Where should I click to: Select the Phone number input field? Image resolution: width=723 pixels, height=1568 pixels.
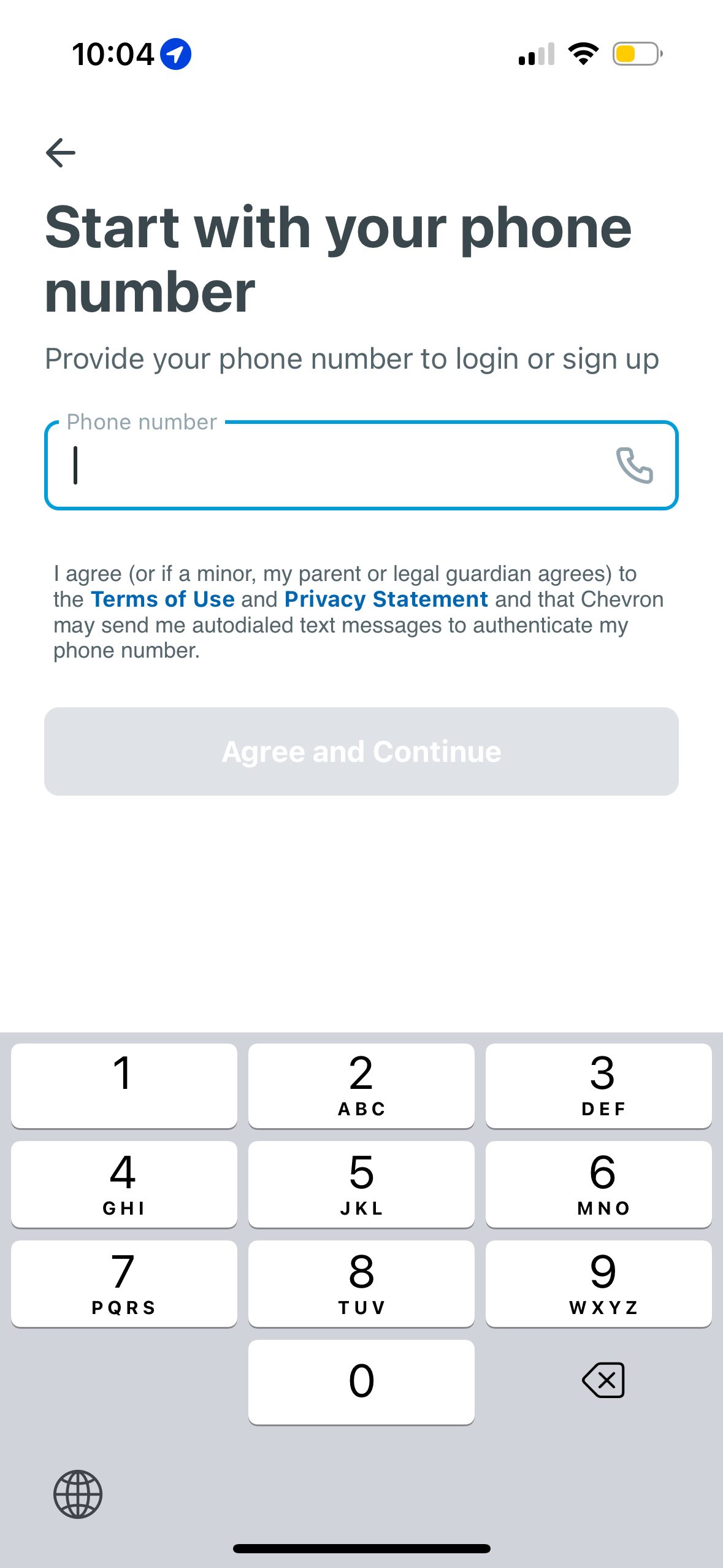click(x=307, y=466)
